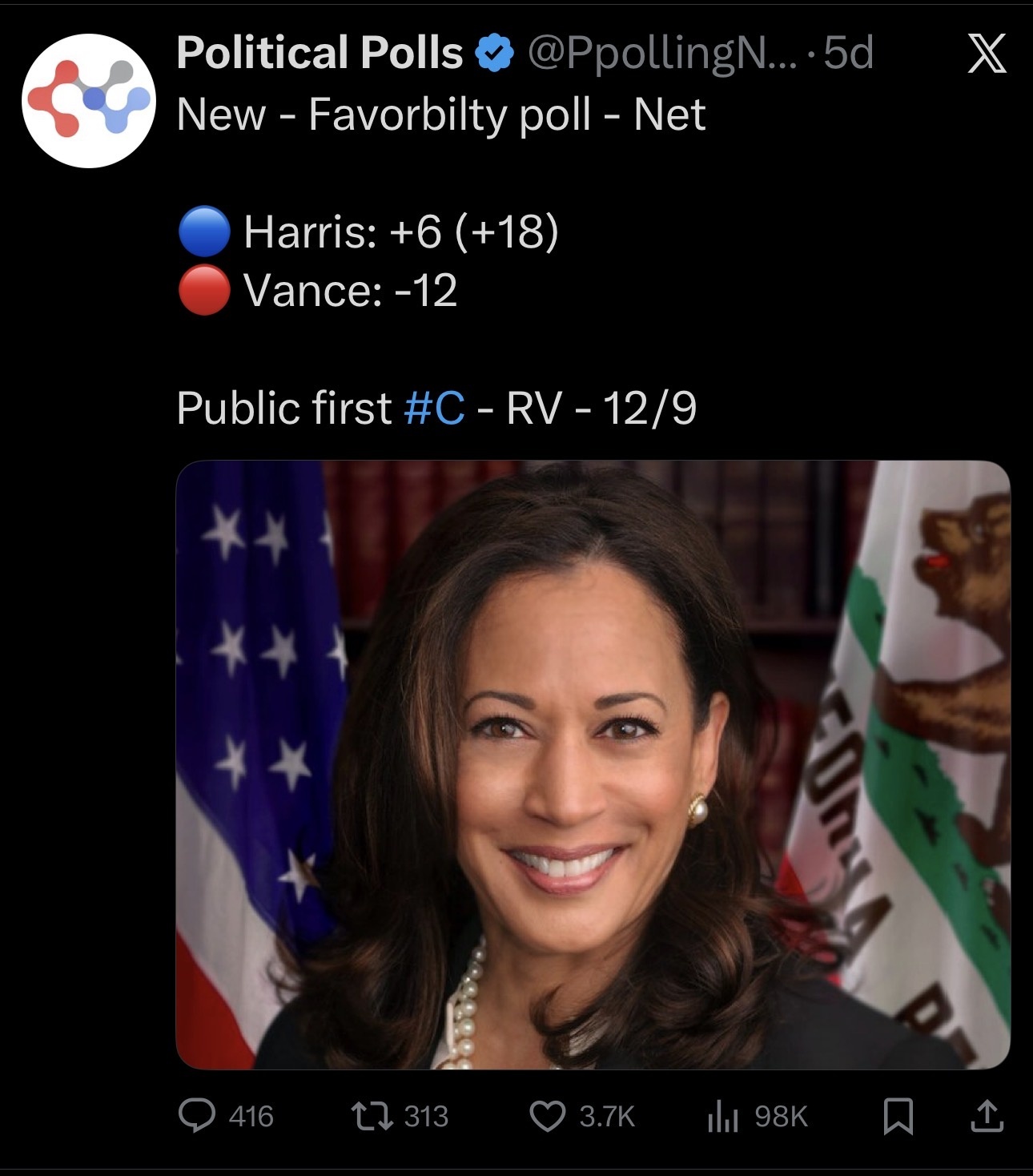Bookmark this poll post
This screenshot has height=1176, width=1033.
click(x=898, y=1116)
